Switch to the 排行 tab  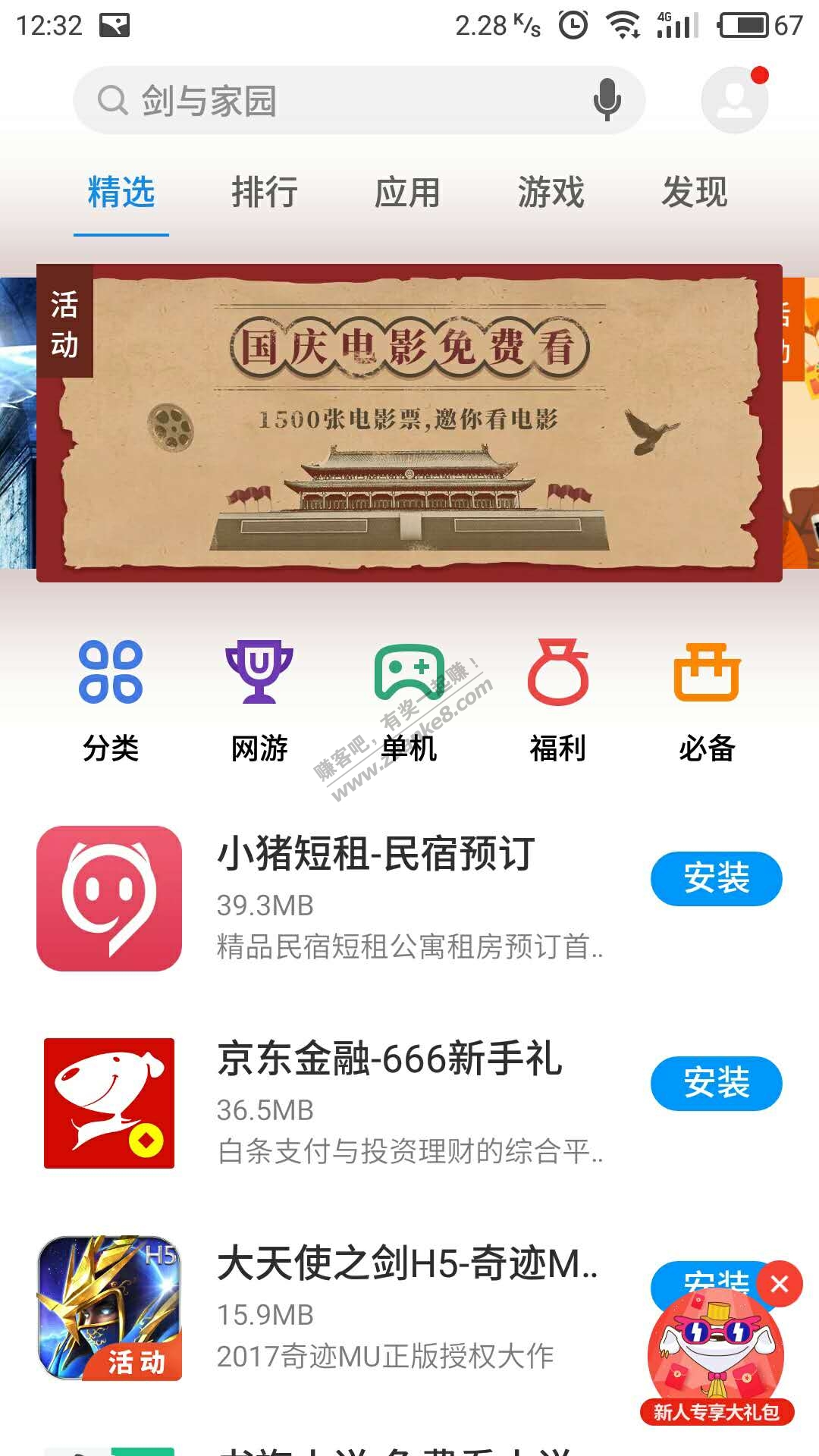coord(264,192)
